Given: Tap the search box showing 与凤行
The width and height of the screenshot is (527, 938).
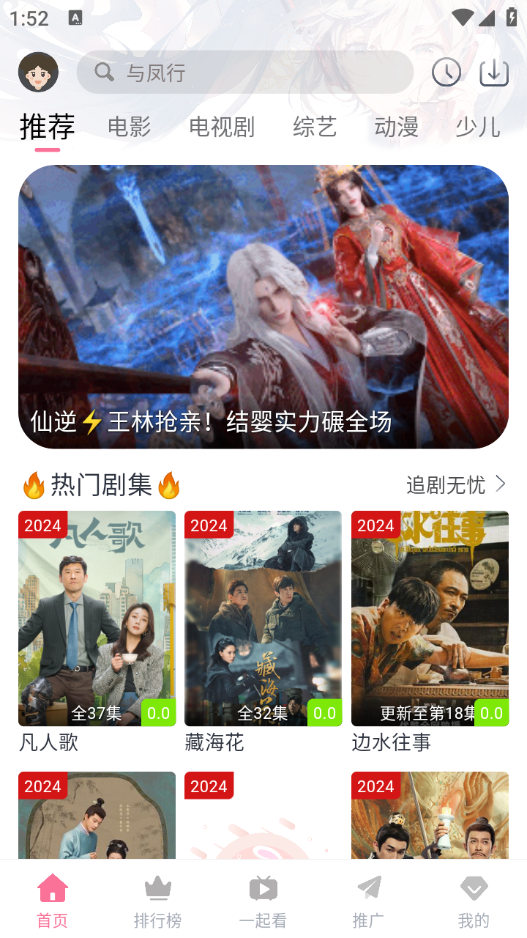Looking at the screenshot, I should click(x=245, y=72).
